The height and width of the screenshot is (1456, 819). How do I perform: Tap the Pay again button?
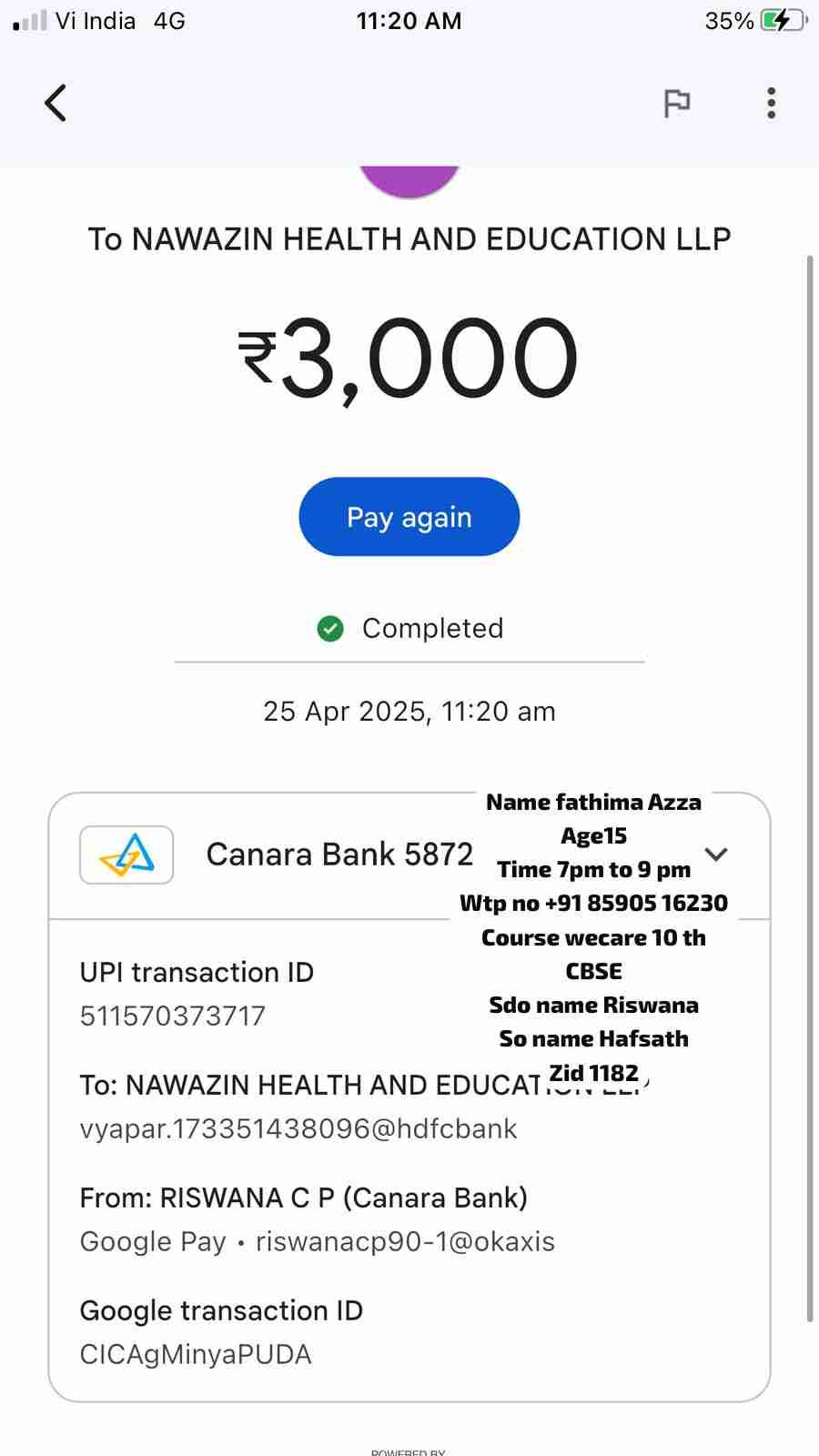409,517
